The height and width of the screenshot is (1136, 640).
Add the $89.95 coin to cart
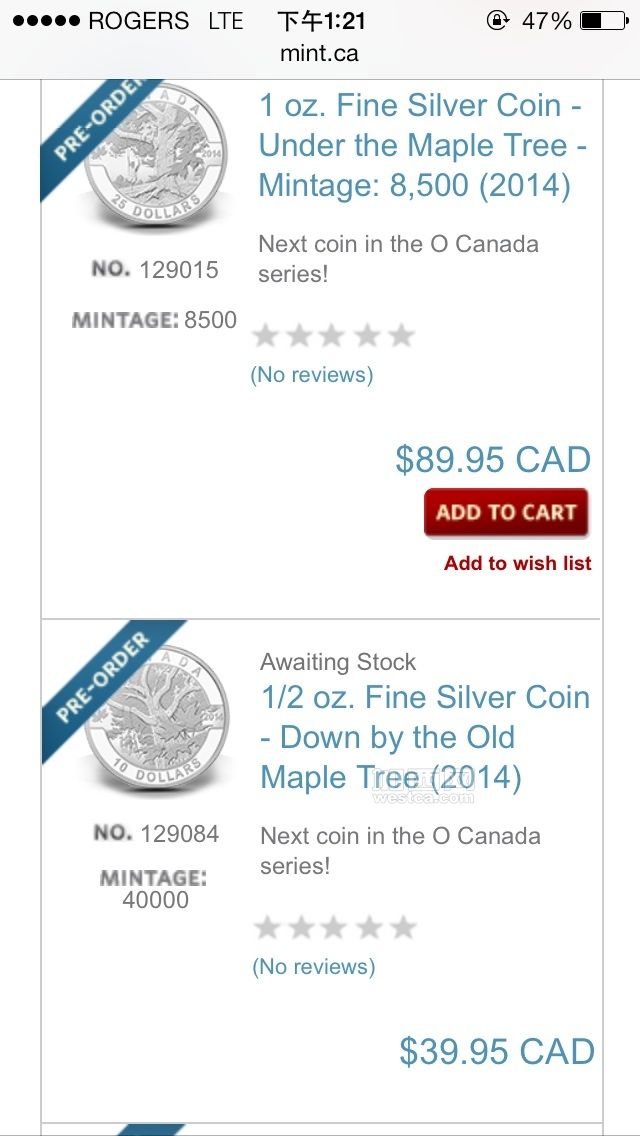(506, 513)
